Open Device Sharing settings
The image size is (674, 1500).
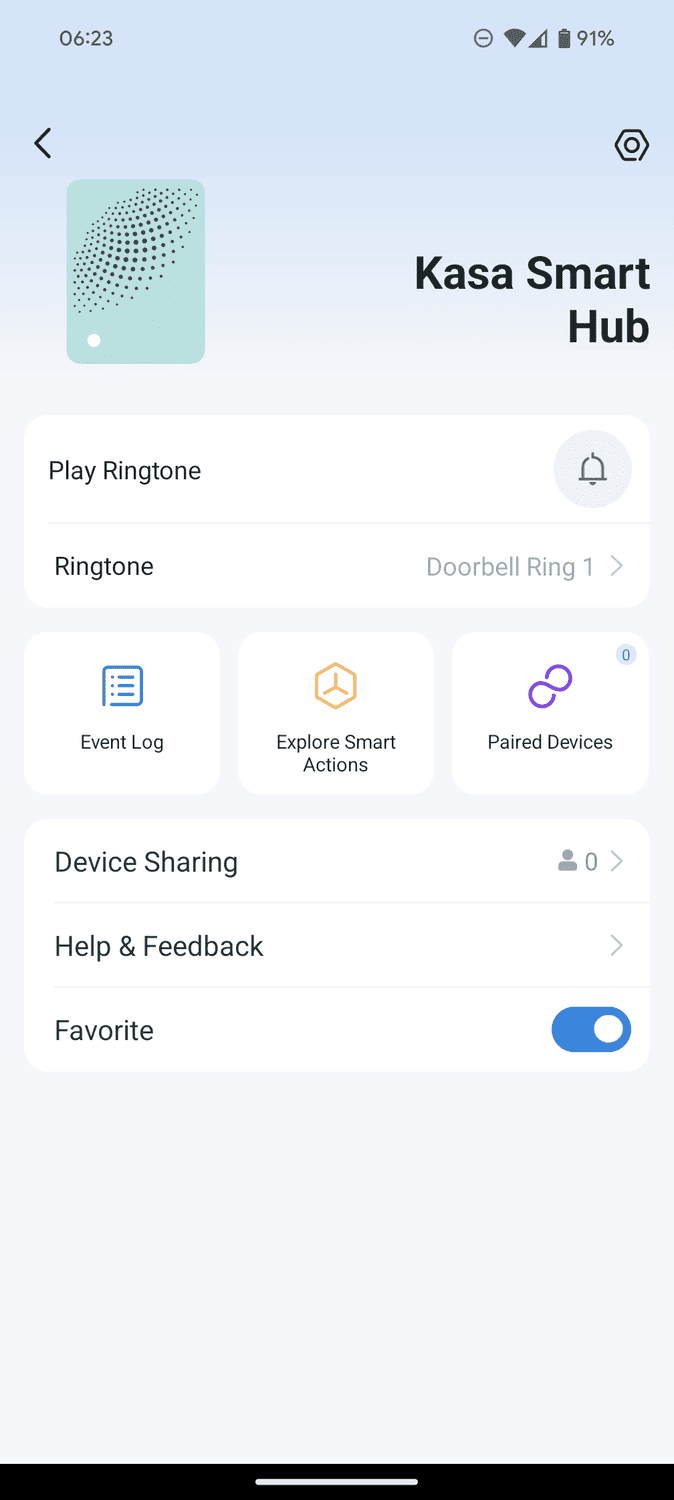[337, 862]
